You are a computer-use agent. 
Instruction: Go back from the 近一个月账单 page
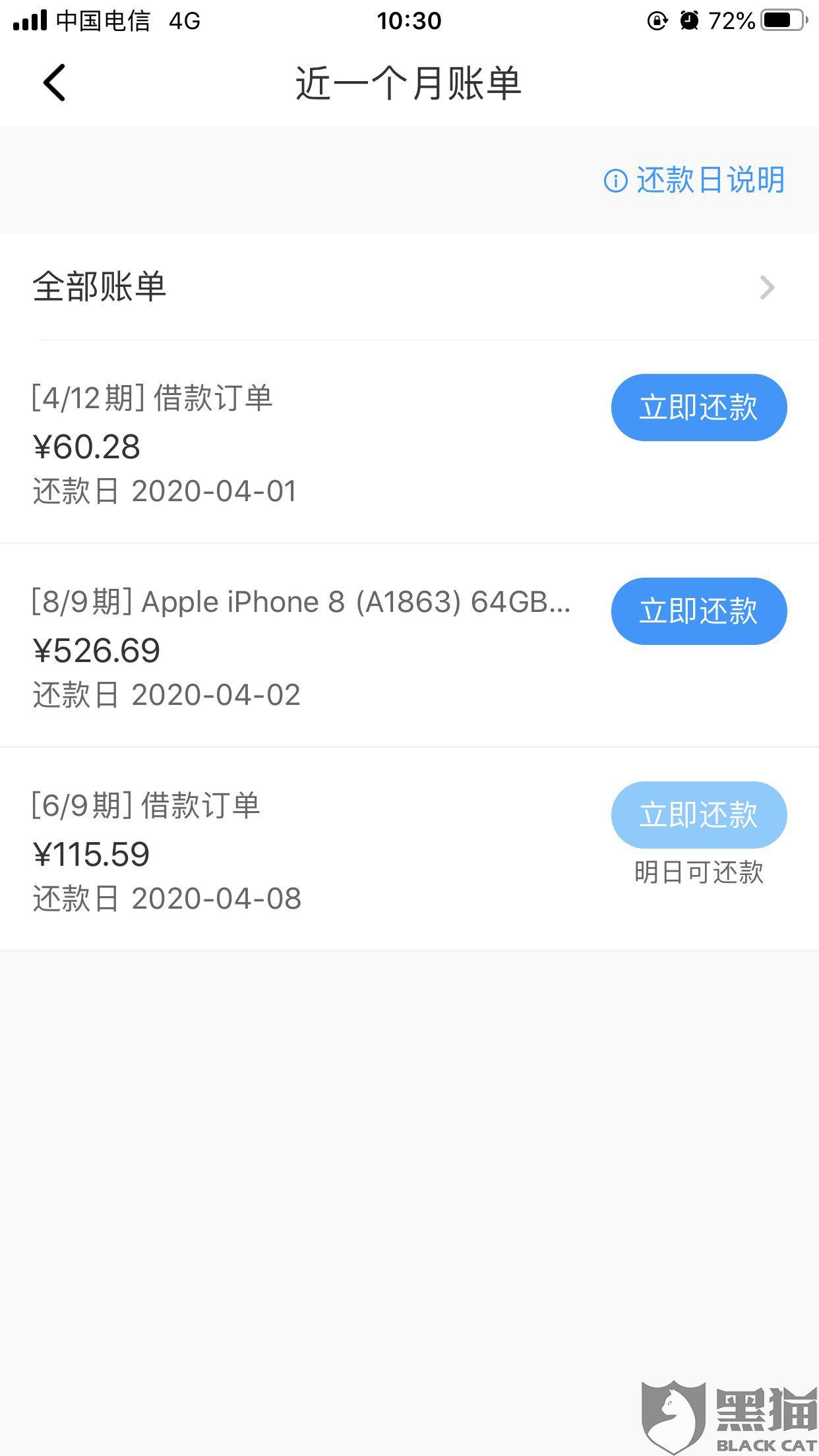[55, 83]
